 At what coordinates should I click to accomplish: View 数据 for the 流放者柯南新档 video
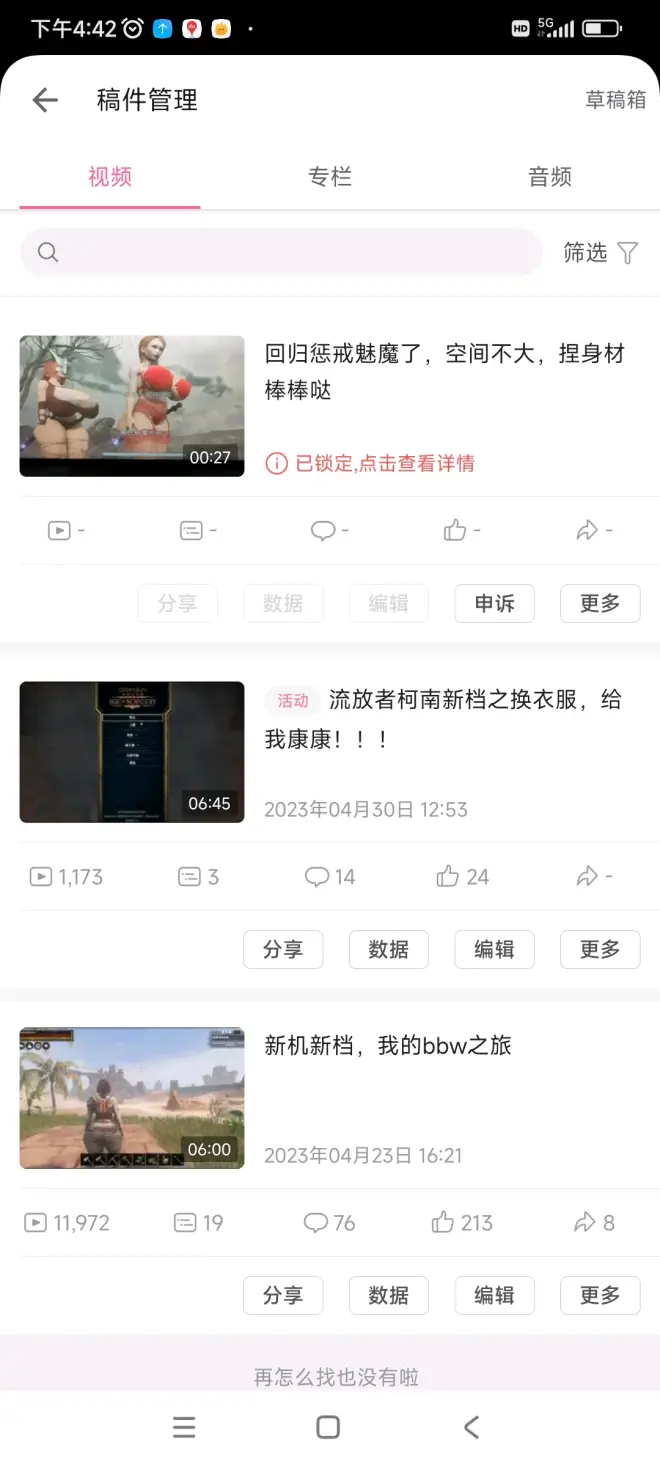(388, 949)
